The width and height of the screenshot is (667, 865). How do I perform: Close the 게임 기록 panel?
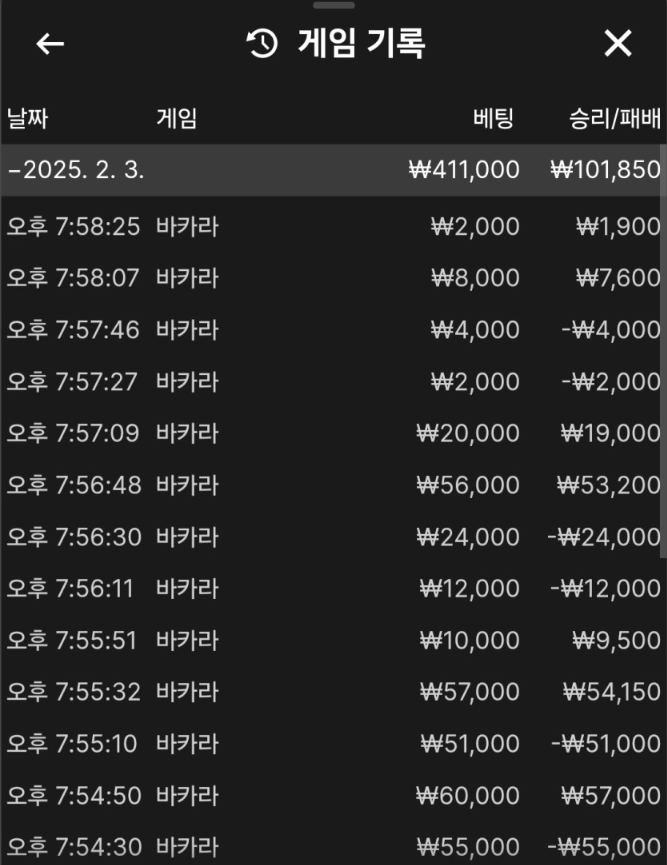point(618,44)
